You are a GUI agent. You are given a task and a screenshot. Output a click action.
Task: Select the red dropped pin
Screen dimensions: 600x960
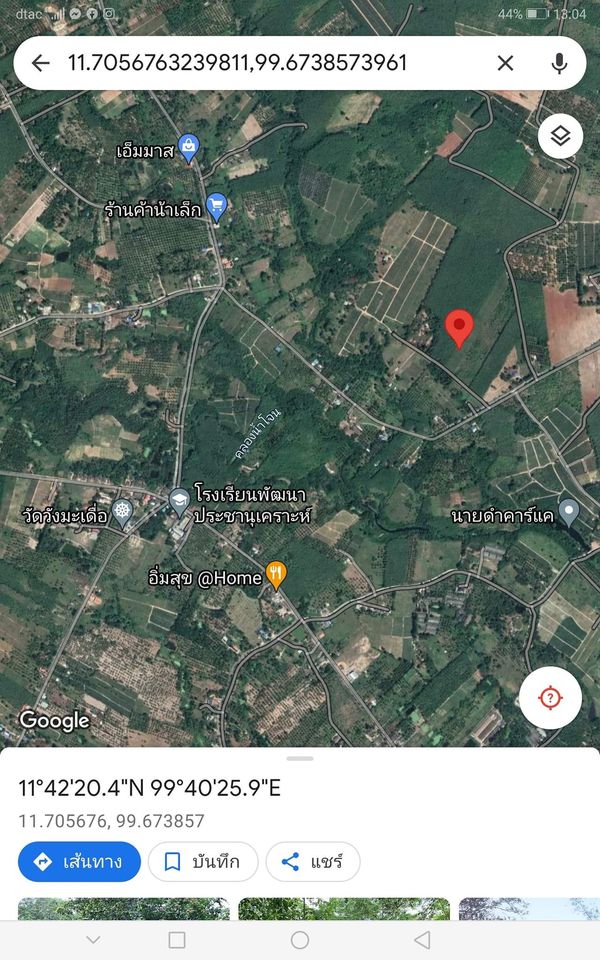459,328
